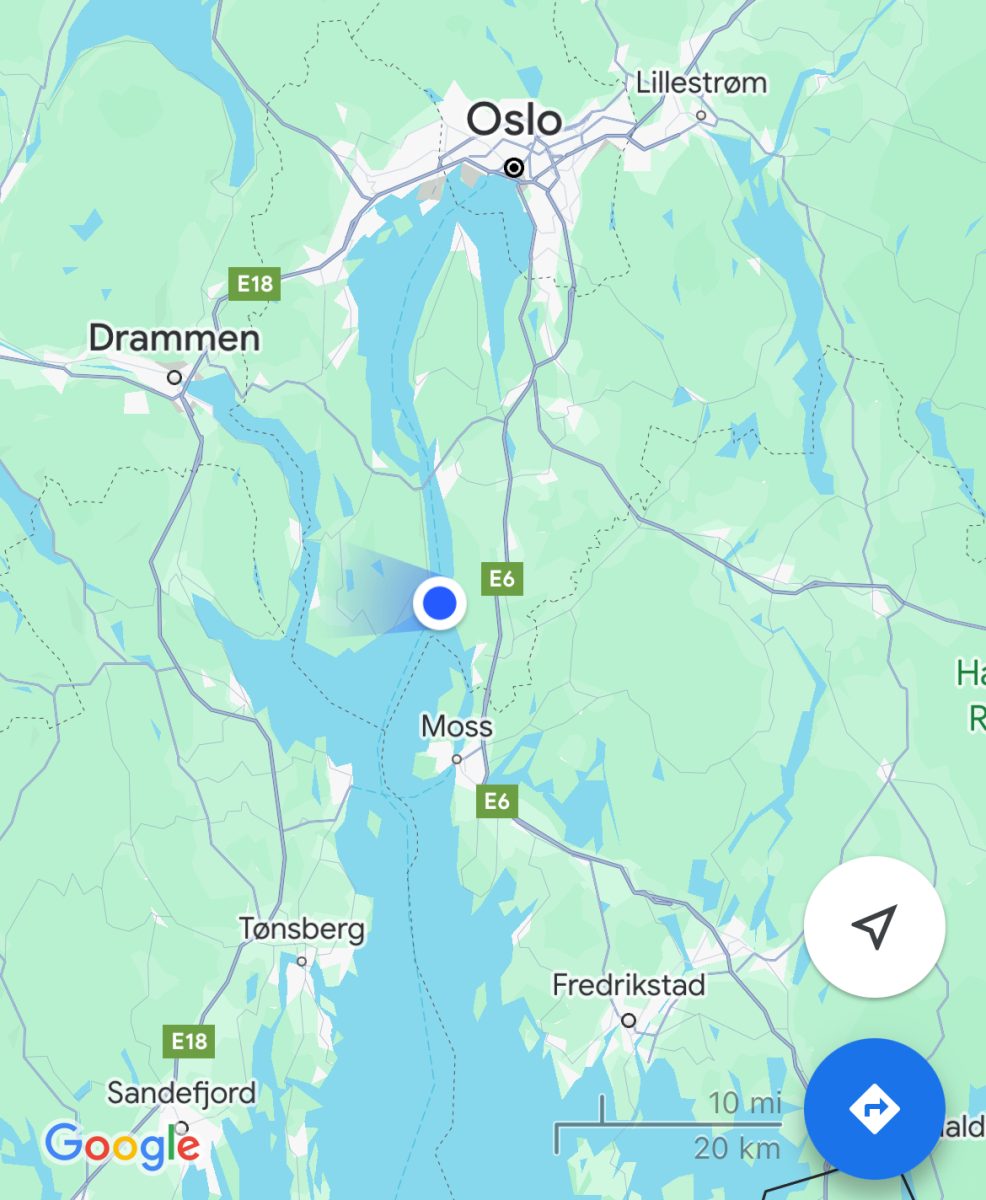Tap the recenter location arrow button
This screenshot has height=1200, width=986.
874,927
